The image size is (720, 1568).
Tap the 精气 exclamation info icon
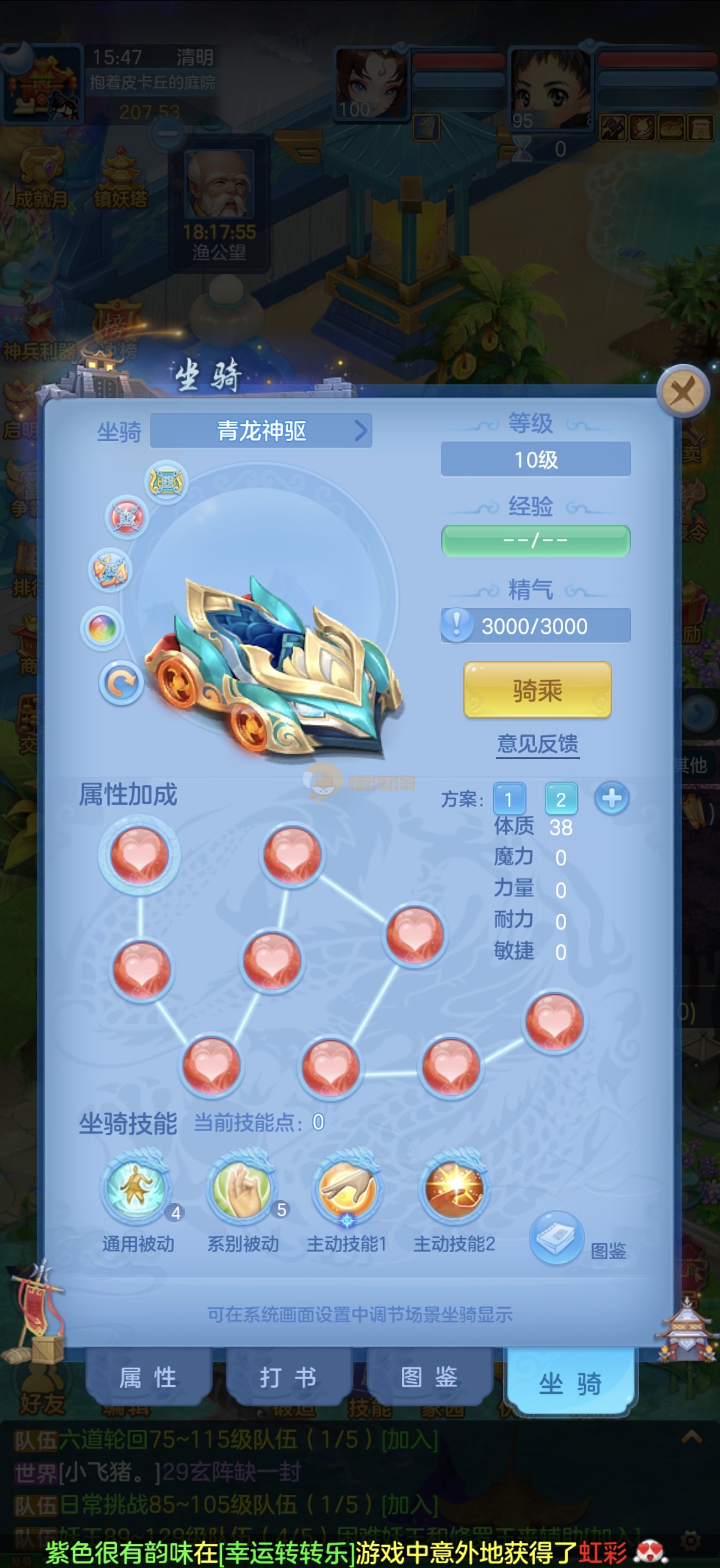(x=456, y=625)
